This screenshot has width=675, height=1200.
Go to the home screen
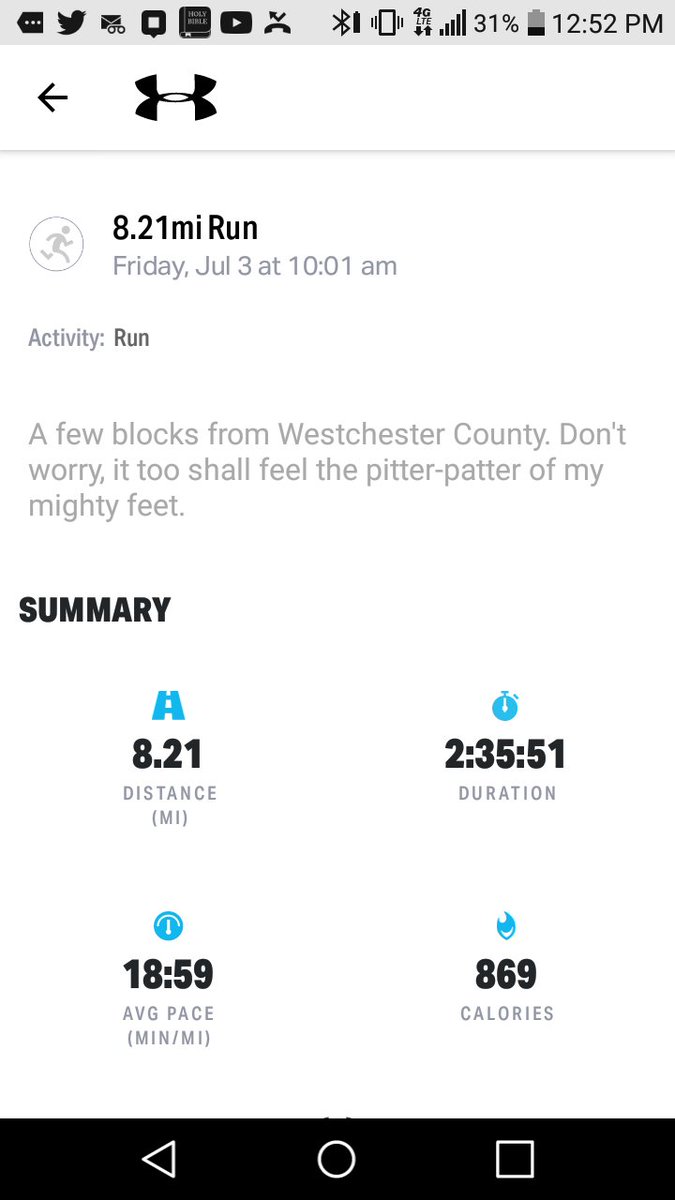pos(337,1159)
